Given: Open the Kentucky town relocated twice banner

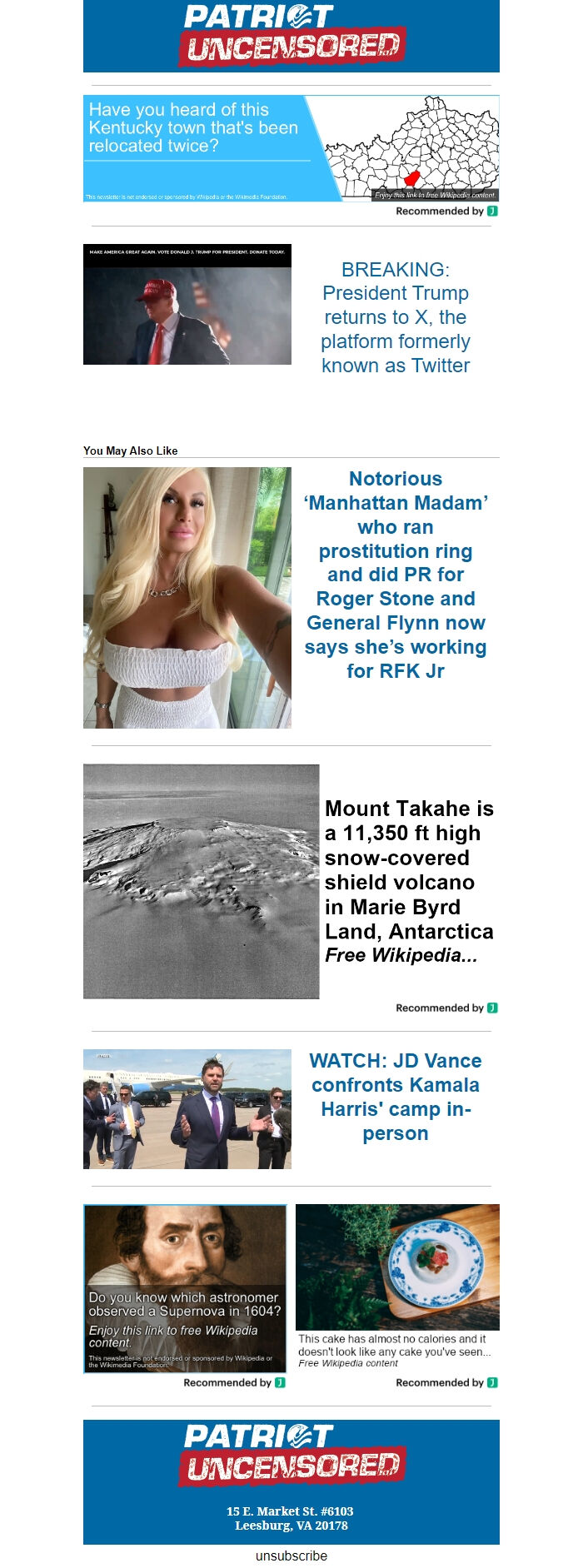Looking at the screenshot, I should point(291,148).
